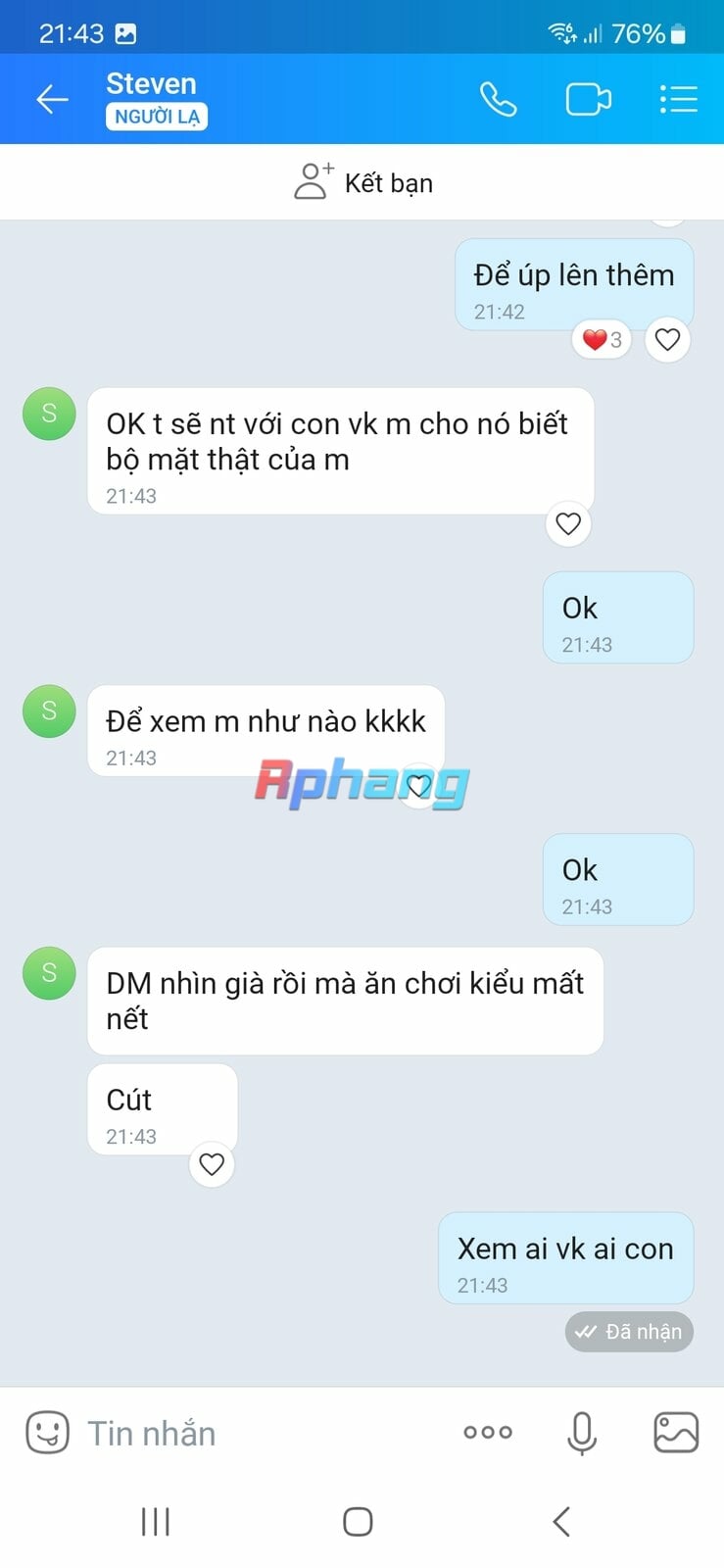This screenshot has height=1568, width=724.
Task: Like the "Để úp lên thêm" message
Action: [x=667, y=340]
